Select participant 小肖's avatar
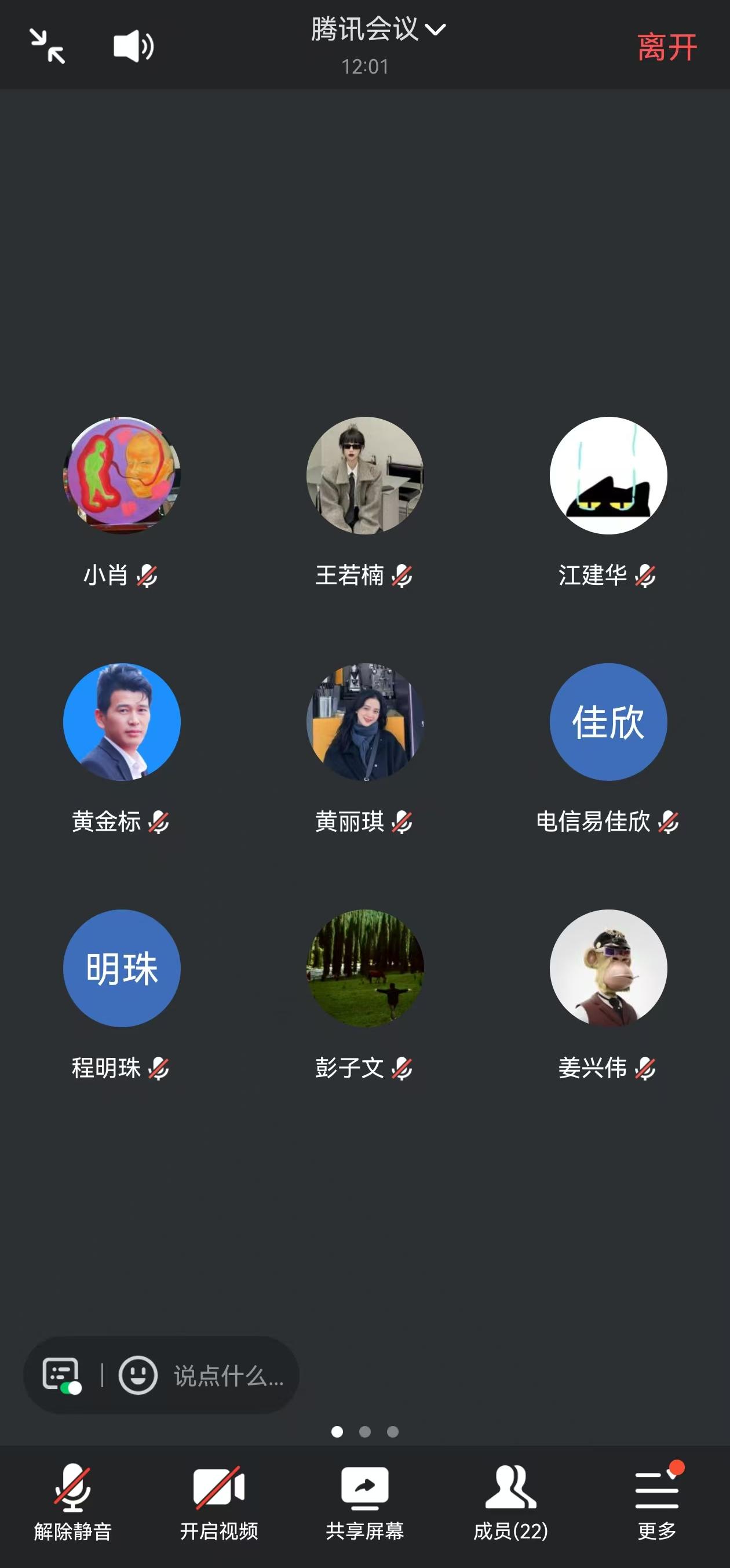Screen dimensions: 730x1568 (122, 475)
